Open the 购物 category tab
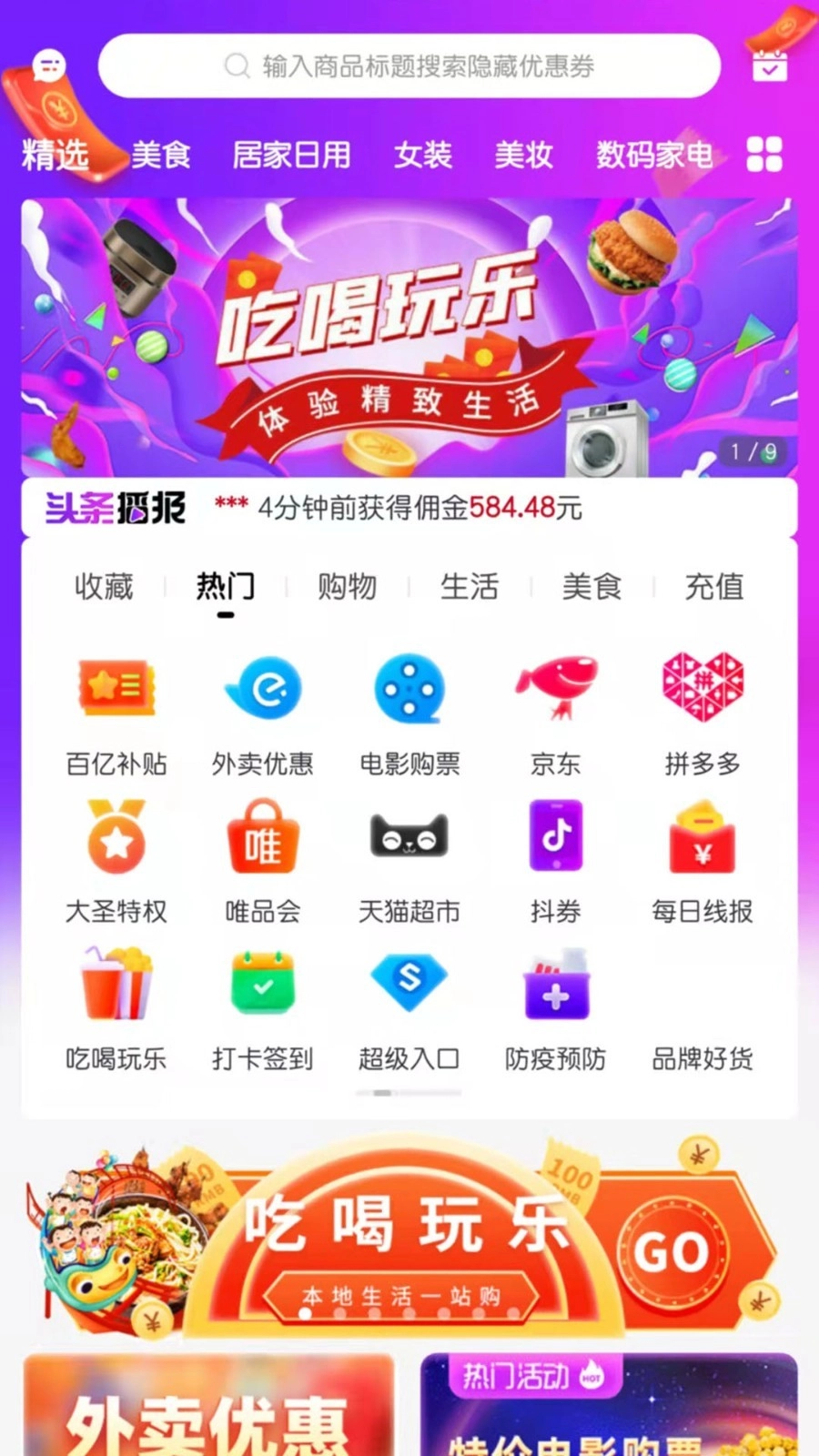The height and width of the screenshot is (1456, 819). click(347, 587)
